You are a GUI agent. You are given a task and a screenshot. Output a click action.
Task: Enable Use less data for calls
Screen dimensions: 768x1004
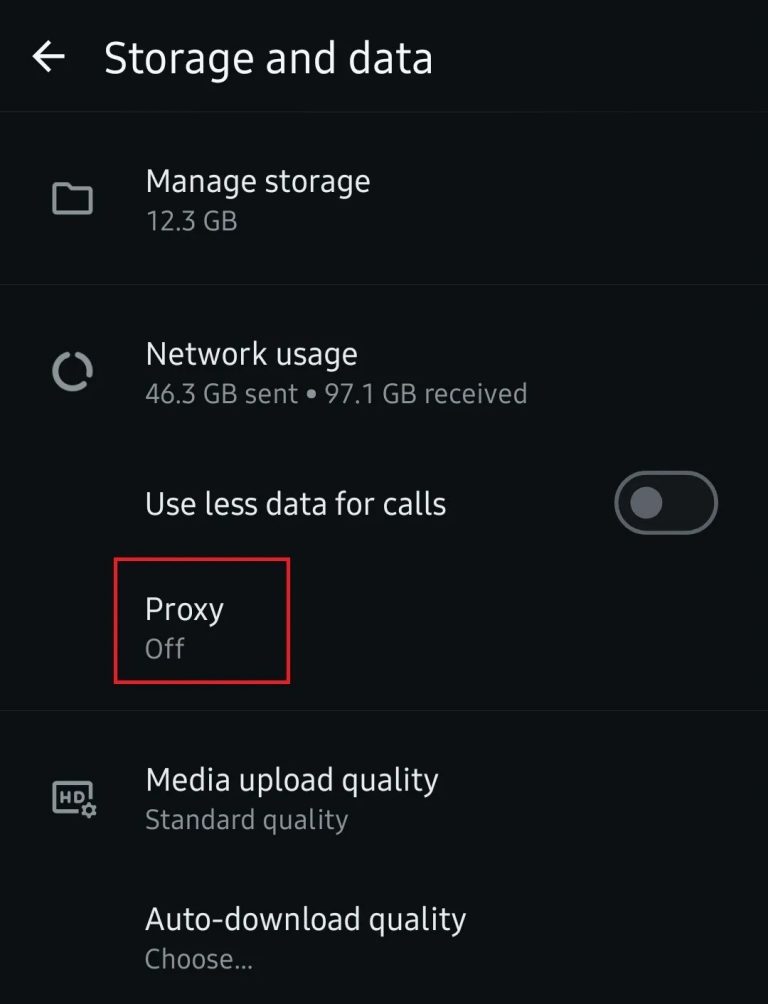tap(665, 503)
